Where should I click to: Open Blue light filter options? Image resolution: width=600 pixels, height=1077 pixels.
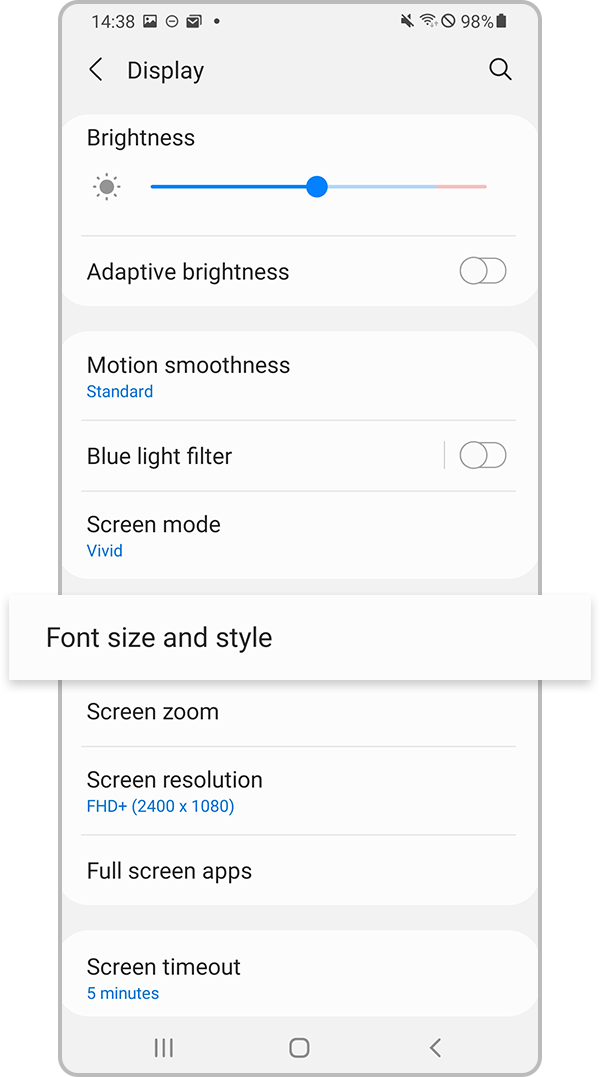point(160,456)
